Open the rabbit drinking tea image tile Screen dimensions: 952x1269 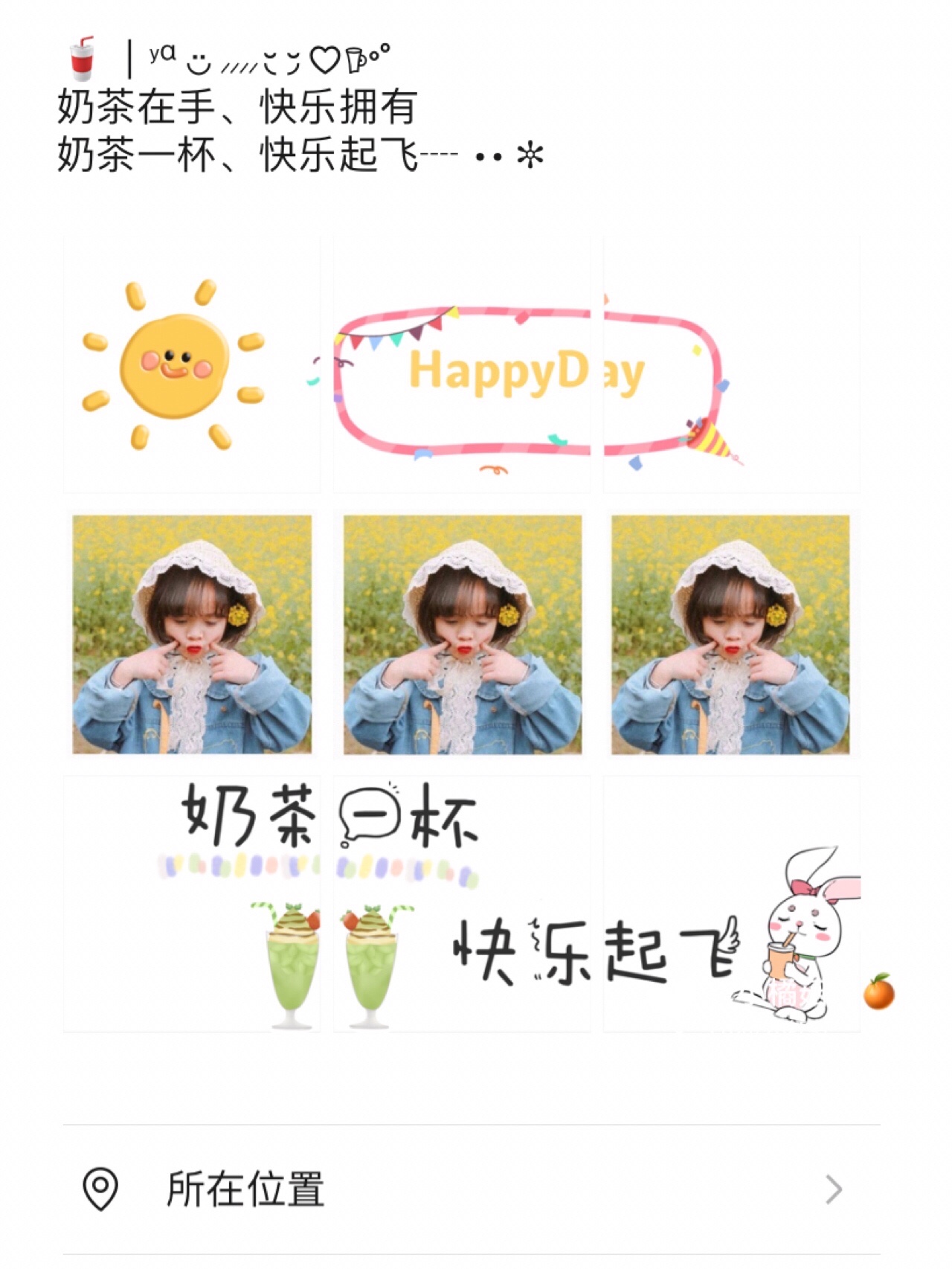tap(731, 904)
